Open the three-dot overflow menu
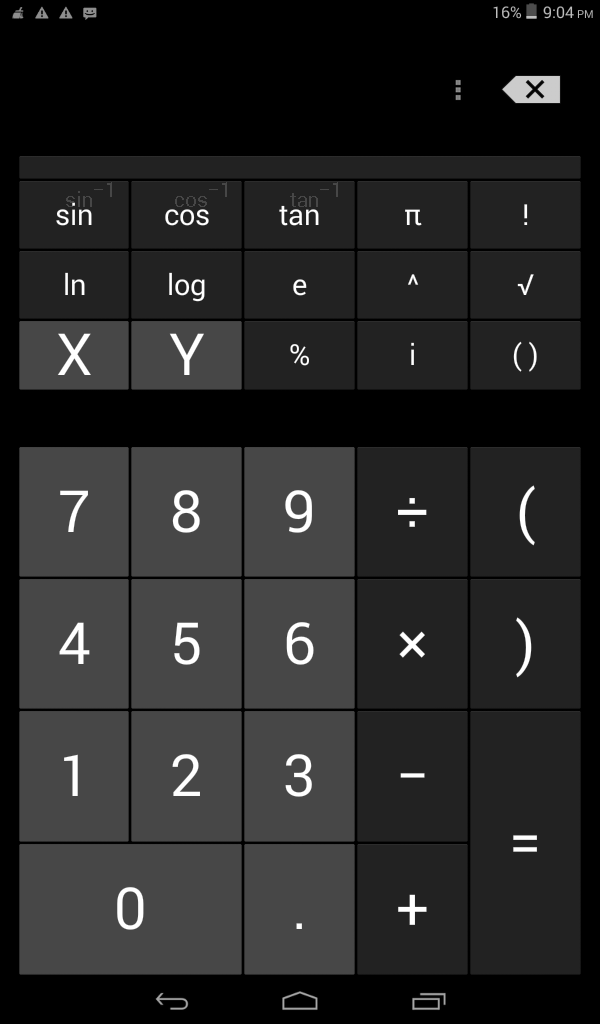The width and height of the screenshot is (600, 1024). (458, 90)
